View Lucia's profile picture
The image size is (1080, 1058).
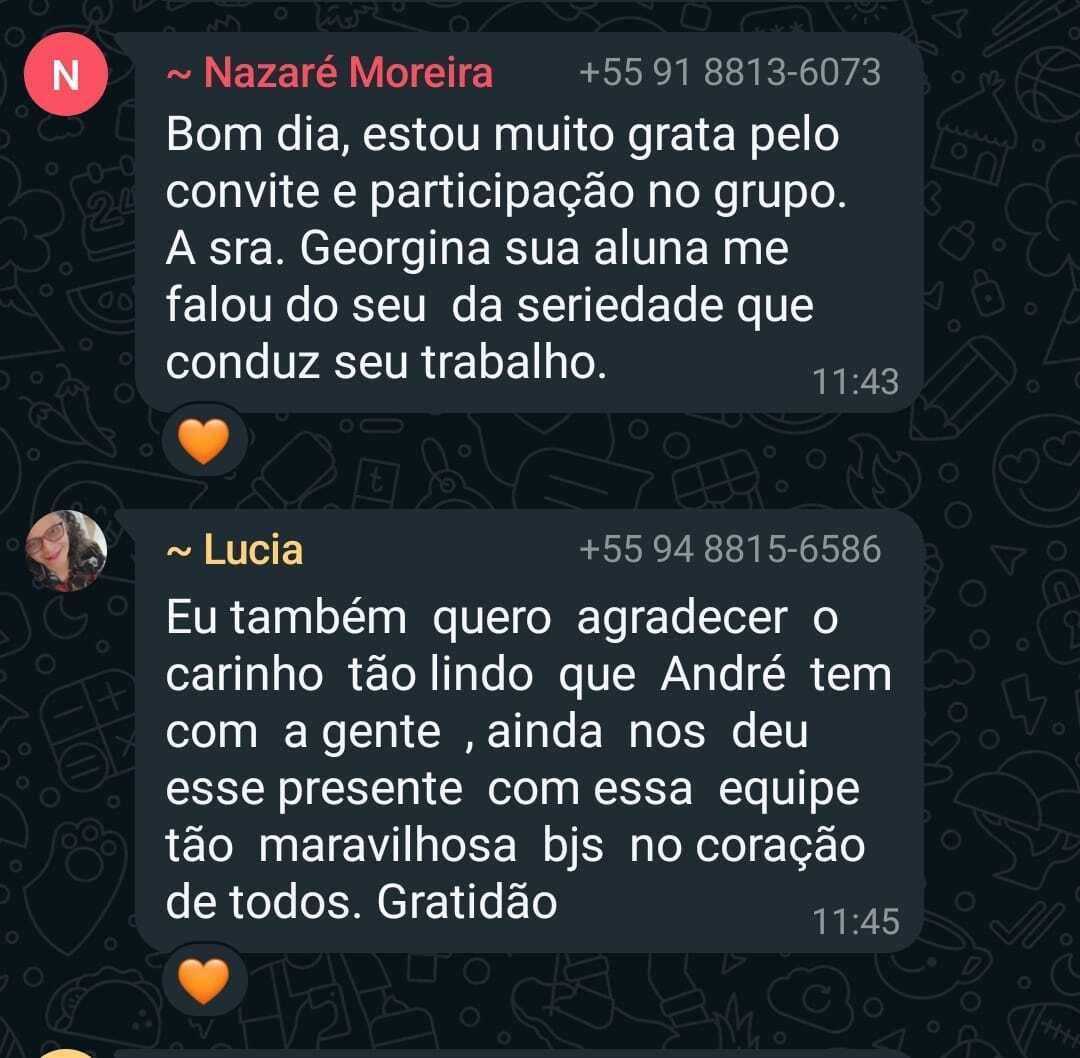click(66, 551)
